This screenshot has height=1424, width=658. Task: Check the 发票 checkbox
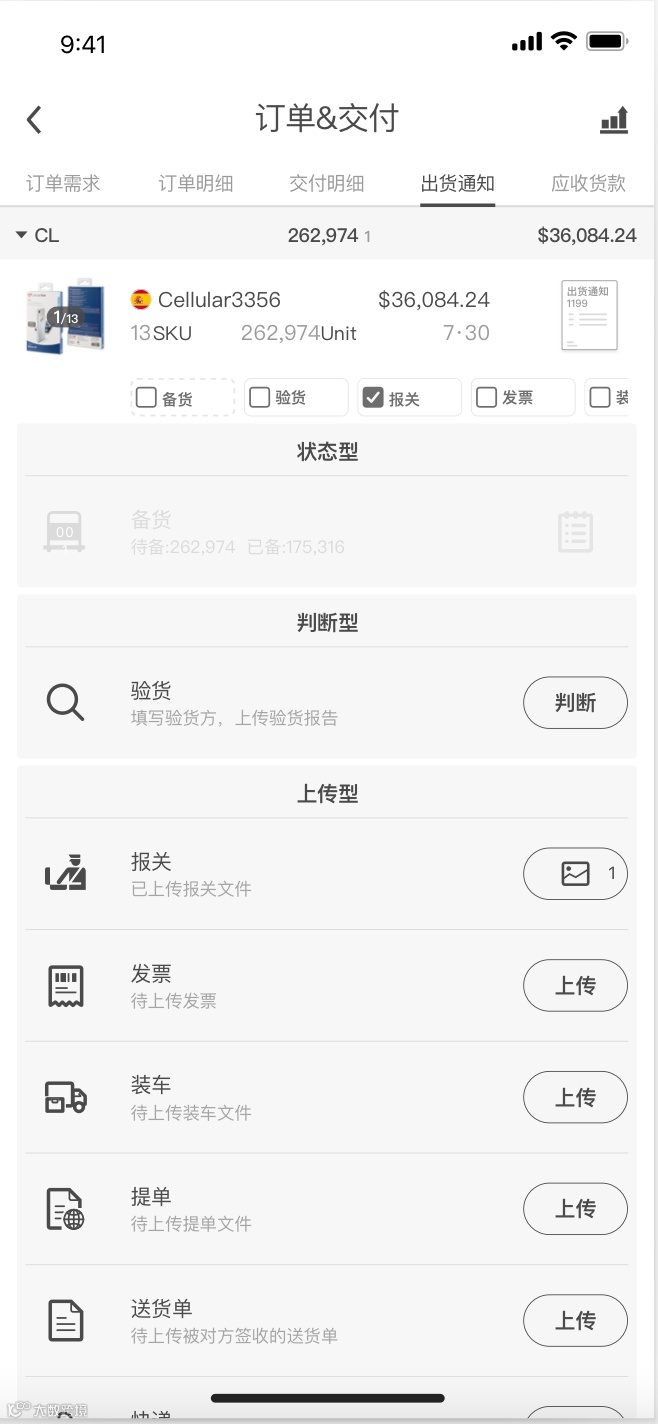pyautogui.click(x=487, y=398)
